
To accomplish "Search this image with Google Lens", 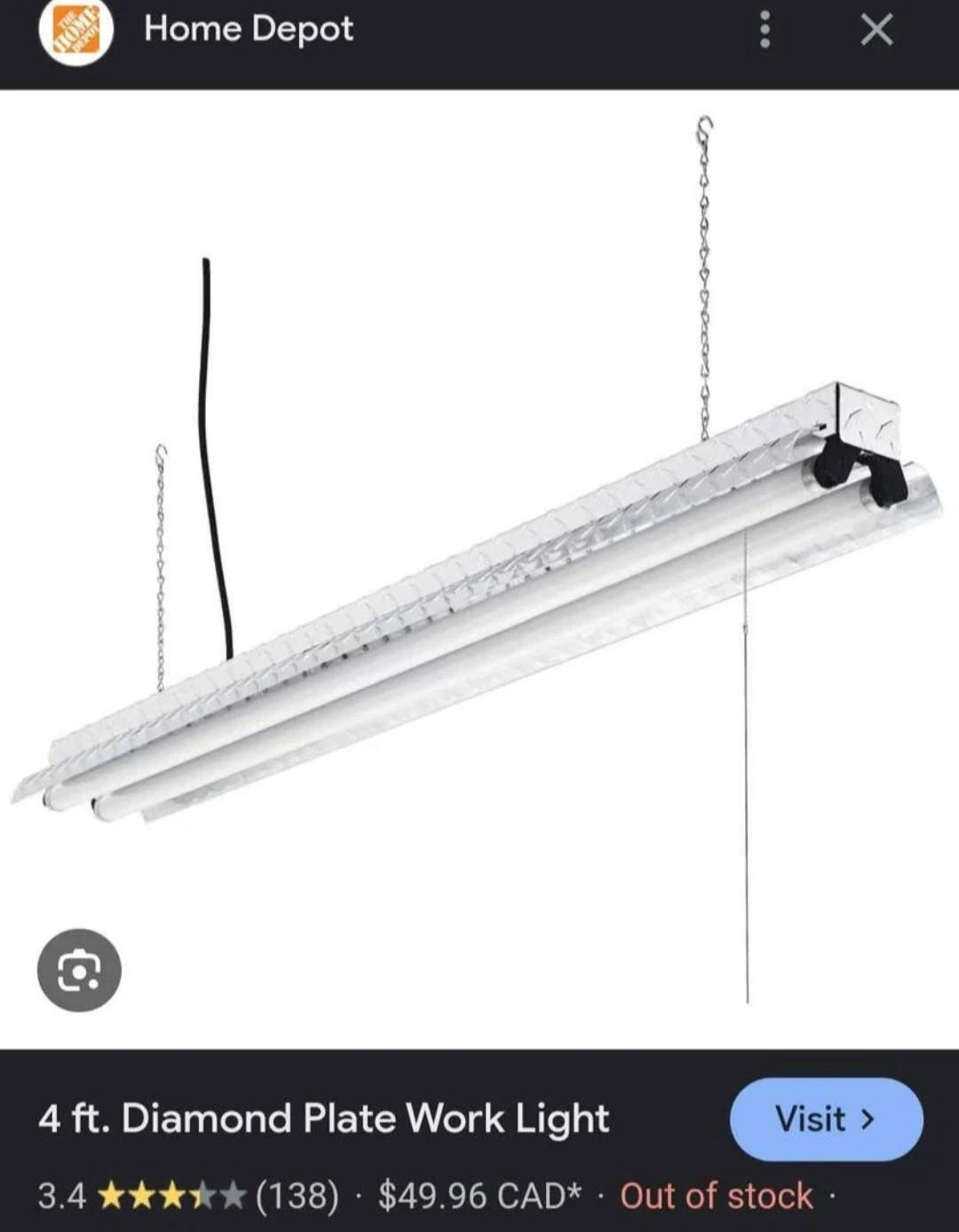I will pyautogui.click(x=79, y=970).
